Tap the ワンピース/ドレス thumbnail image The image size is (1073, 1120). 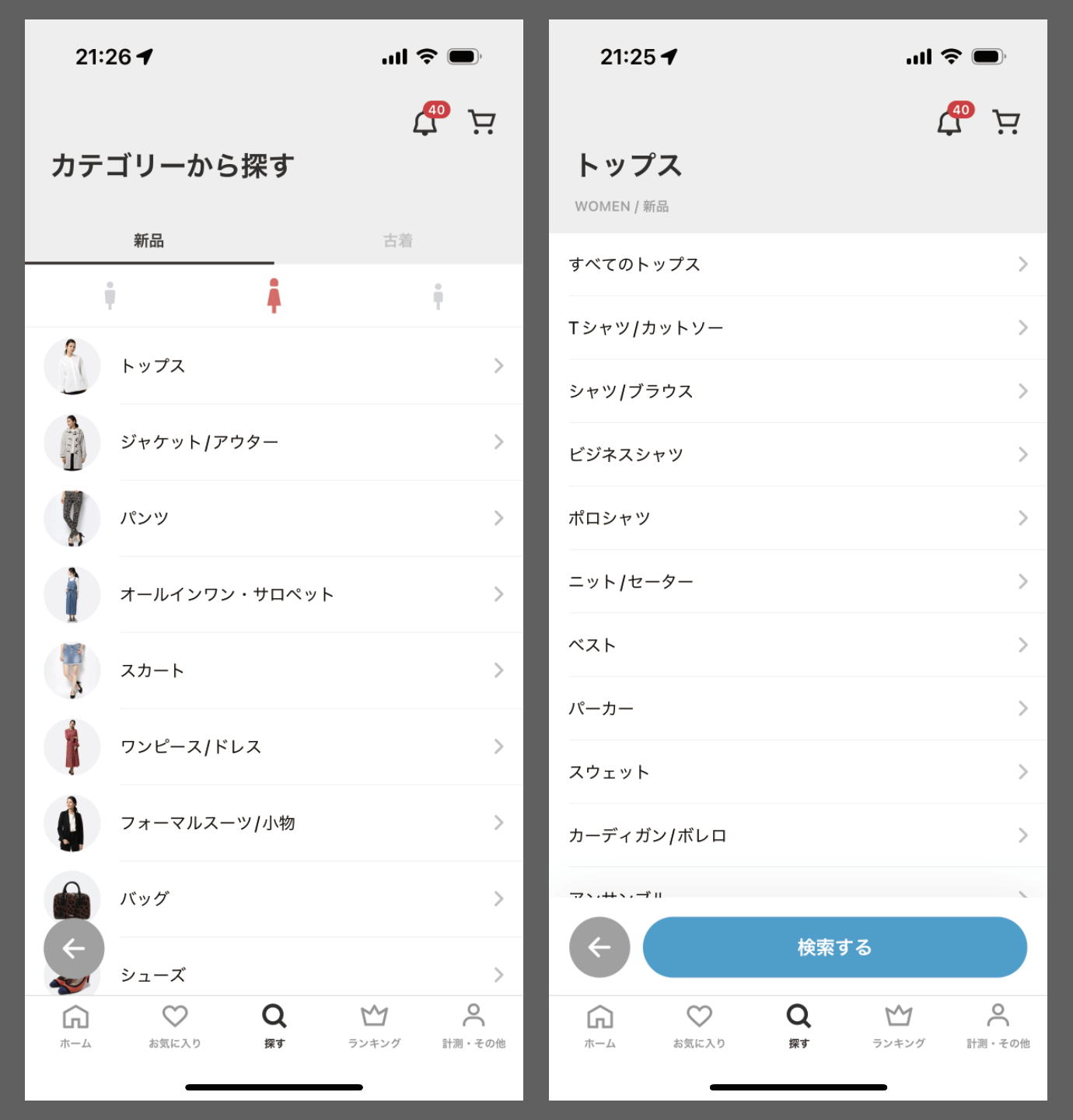(x=72, y=747)
